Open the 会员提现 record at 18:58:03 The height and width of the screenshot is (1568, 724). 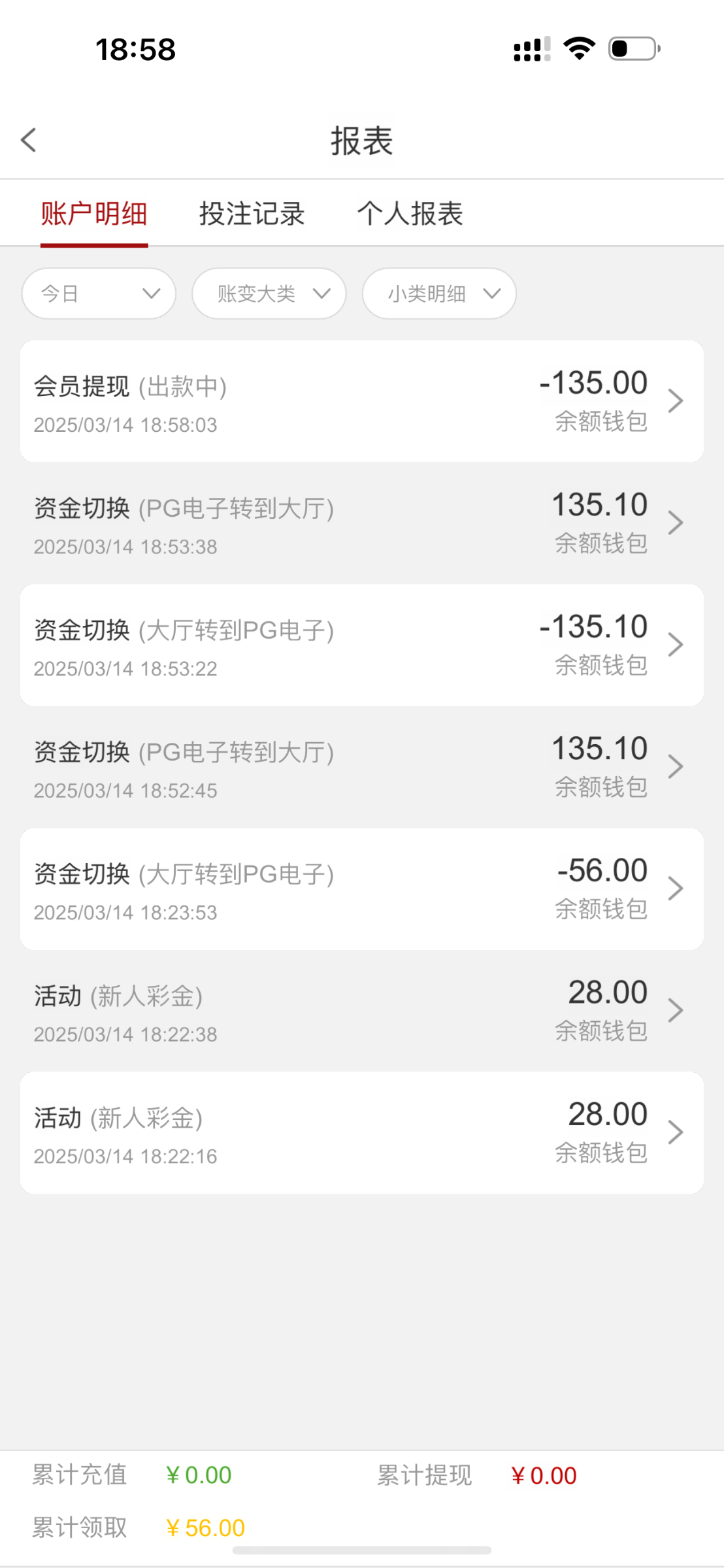coord(361,401)
